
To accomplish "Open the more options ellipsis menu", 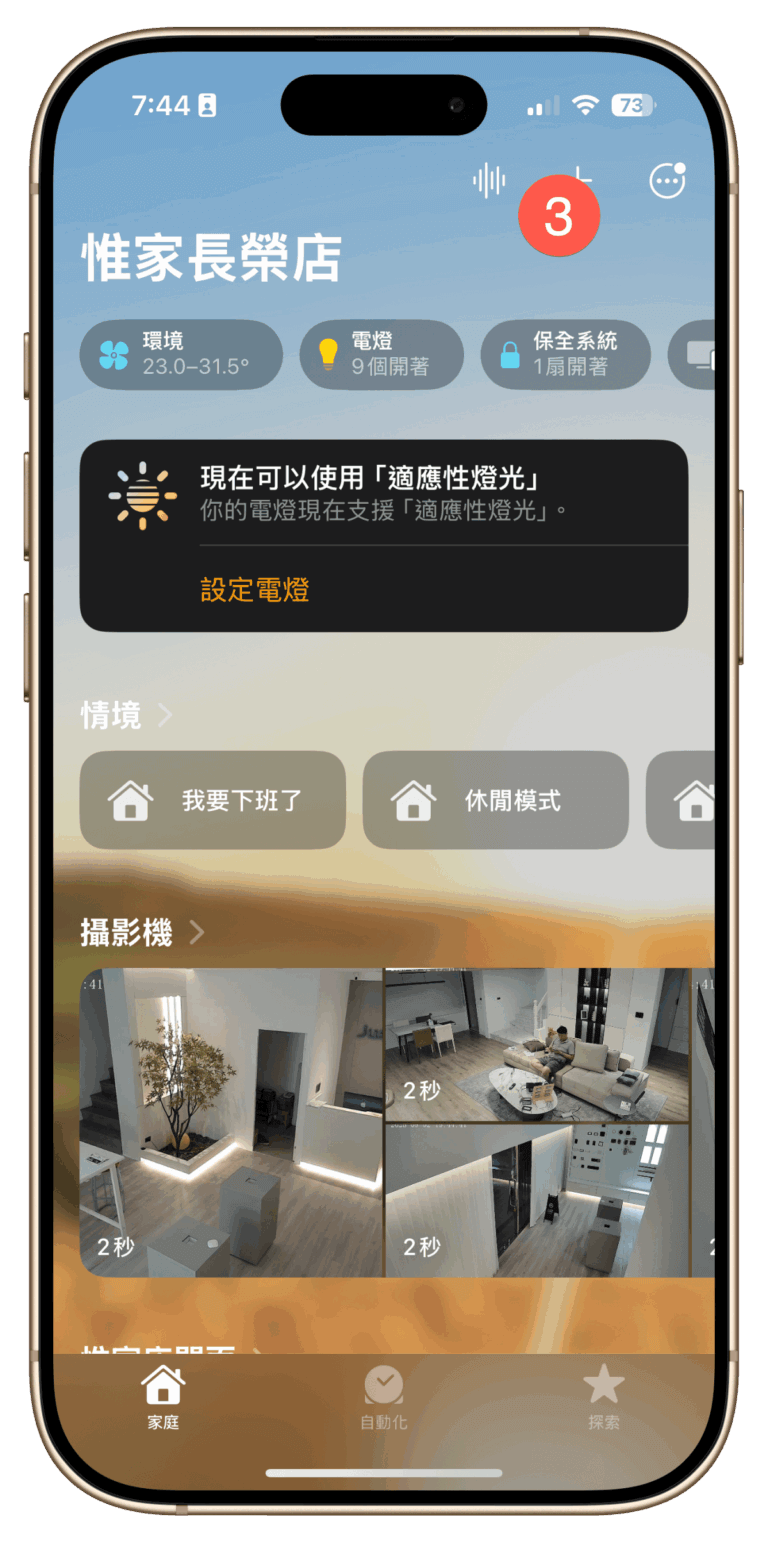I will pyautogui.click(x=667, y=181).
